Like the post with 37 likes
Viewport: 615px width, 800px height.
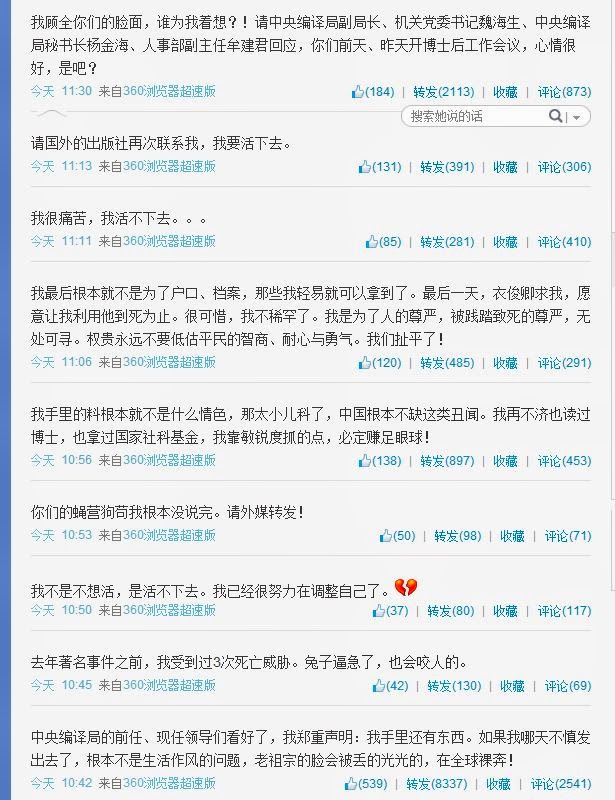pyautogui.click(x=390, y=611)
